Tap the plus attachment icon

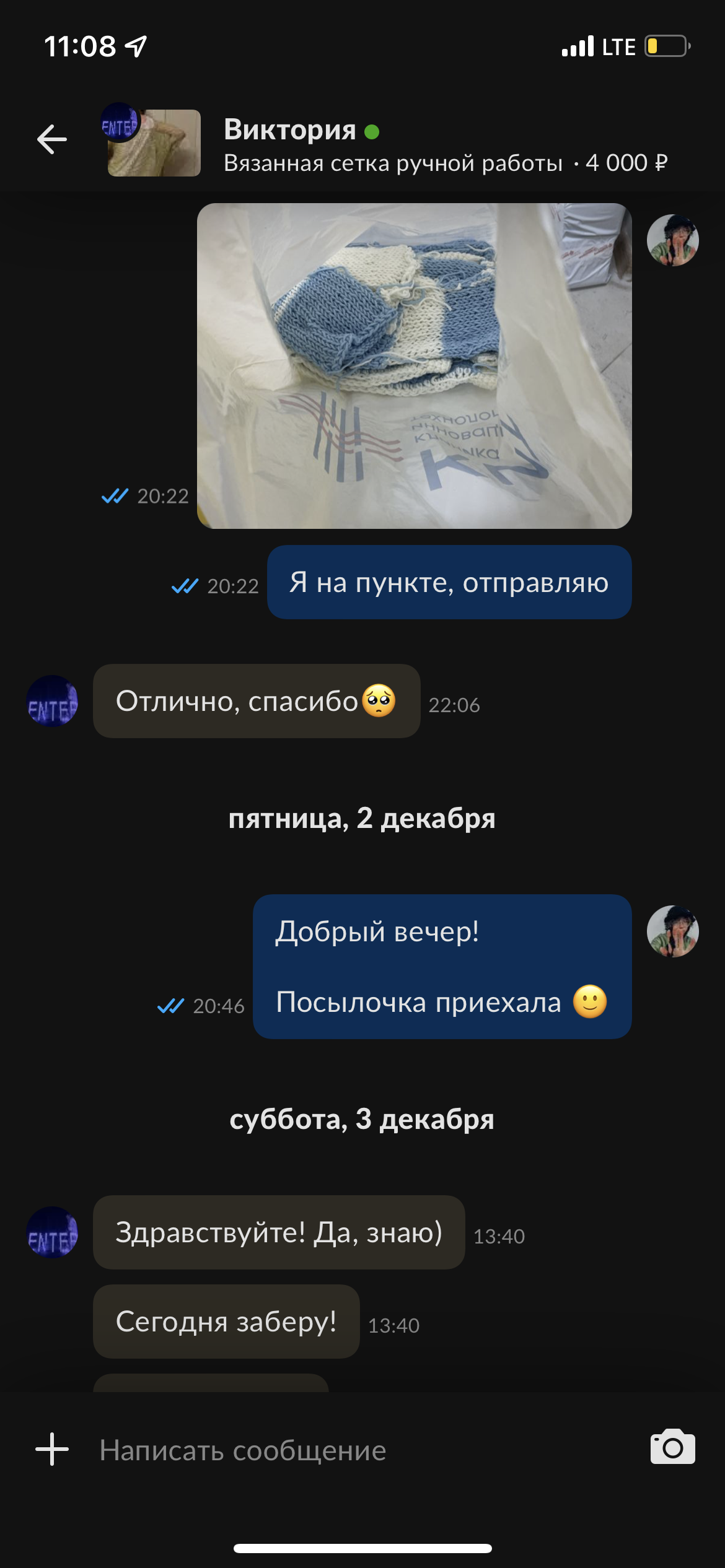click(52, 1450)
